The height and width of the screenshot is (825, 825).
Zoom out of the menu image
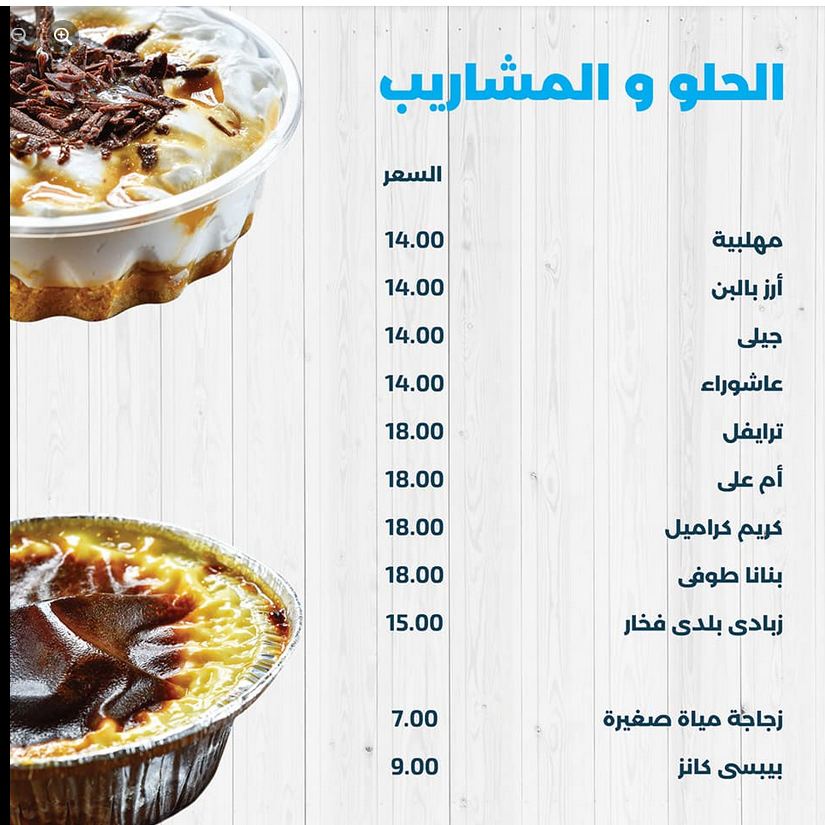[20, 35]
